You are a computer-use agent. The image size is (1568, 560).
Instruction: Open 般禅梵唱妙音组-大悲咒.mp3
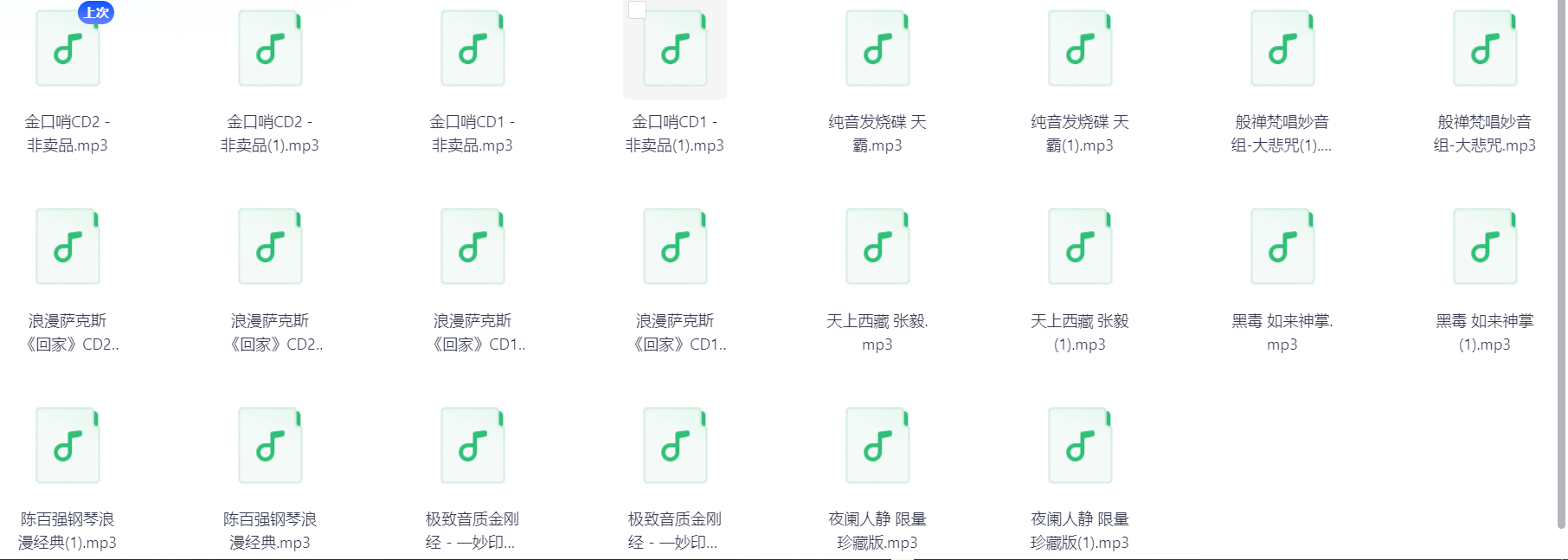(1485, 49)
